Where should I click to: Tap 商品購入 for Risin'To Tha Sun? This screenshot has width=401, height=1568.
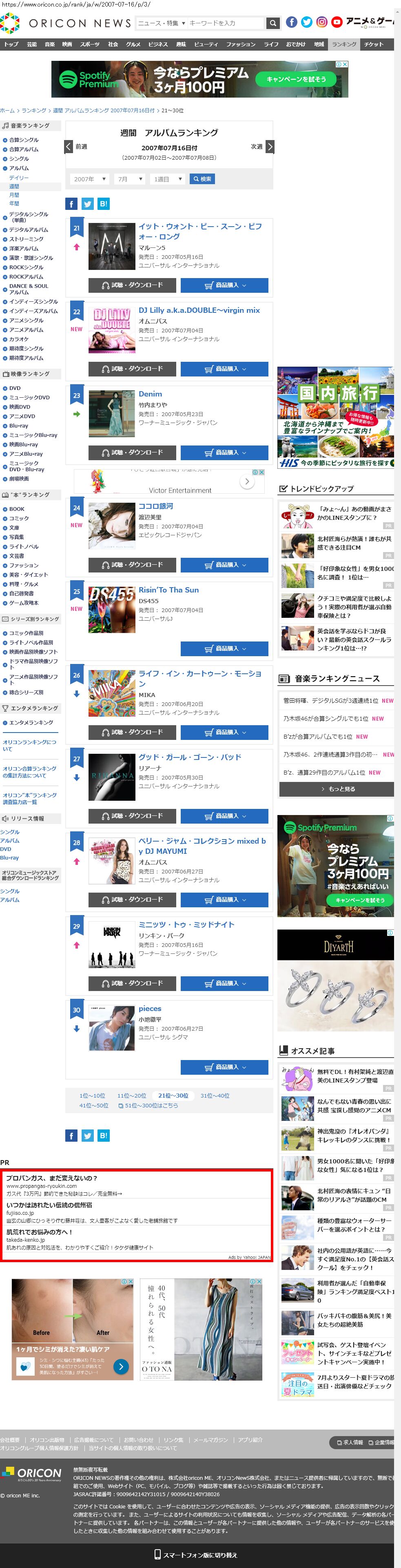[224, 648]
